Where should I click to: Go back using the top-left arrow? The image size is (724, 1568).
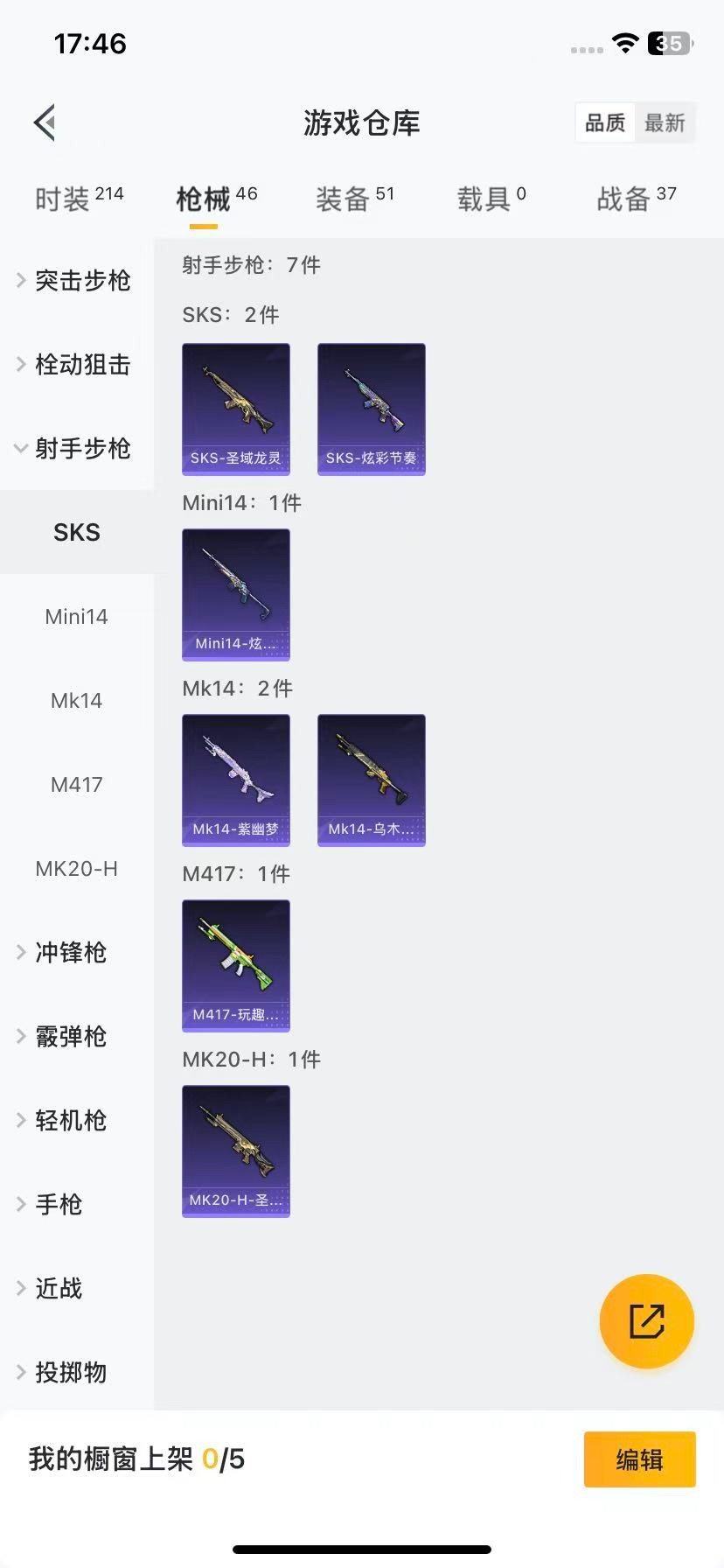point(45,122)
